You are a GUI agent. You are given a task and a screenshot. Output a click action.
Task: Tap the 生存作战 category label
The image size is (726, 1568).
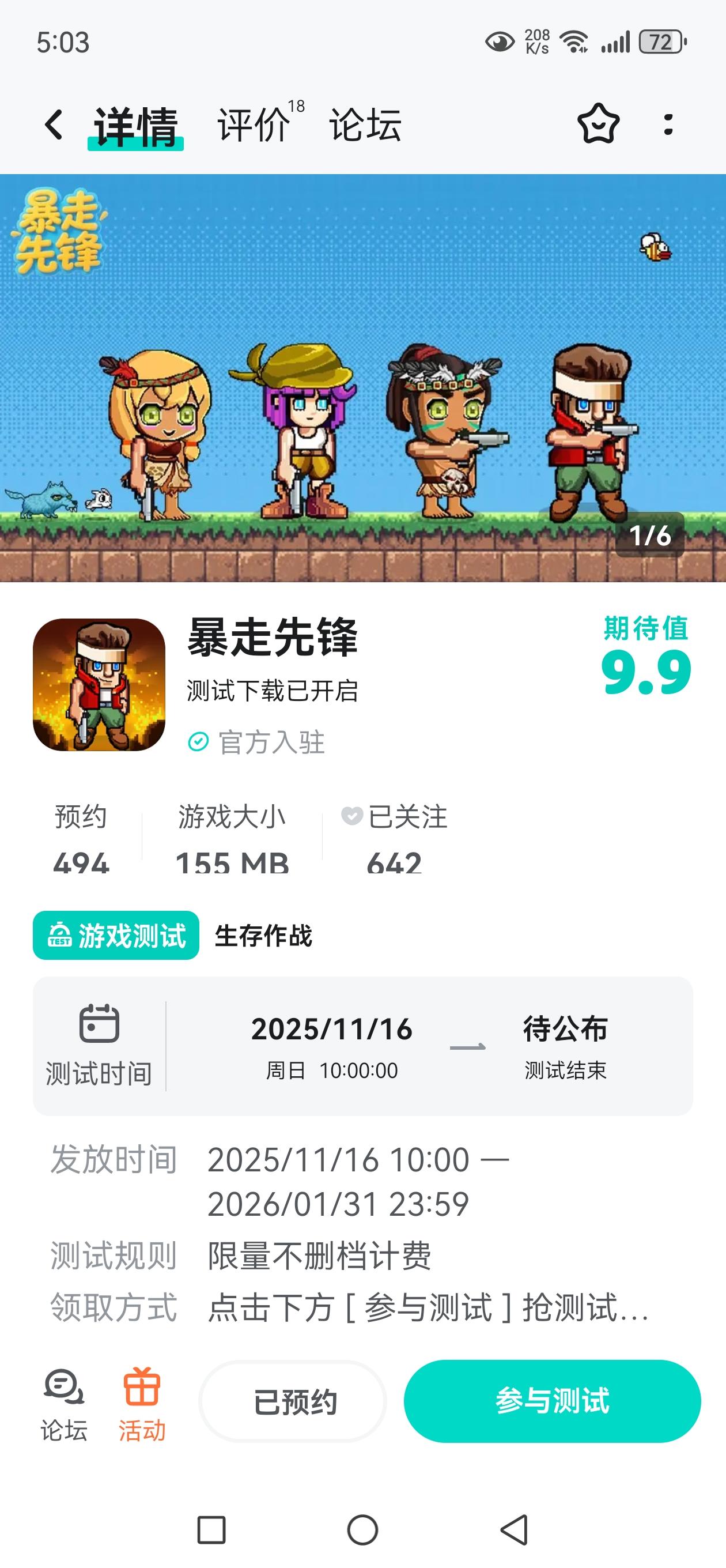pyautogui.click(x=263, y=937)
